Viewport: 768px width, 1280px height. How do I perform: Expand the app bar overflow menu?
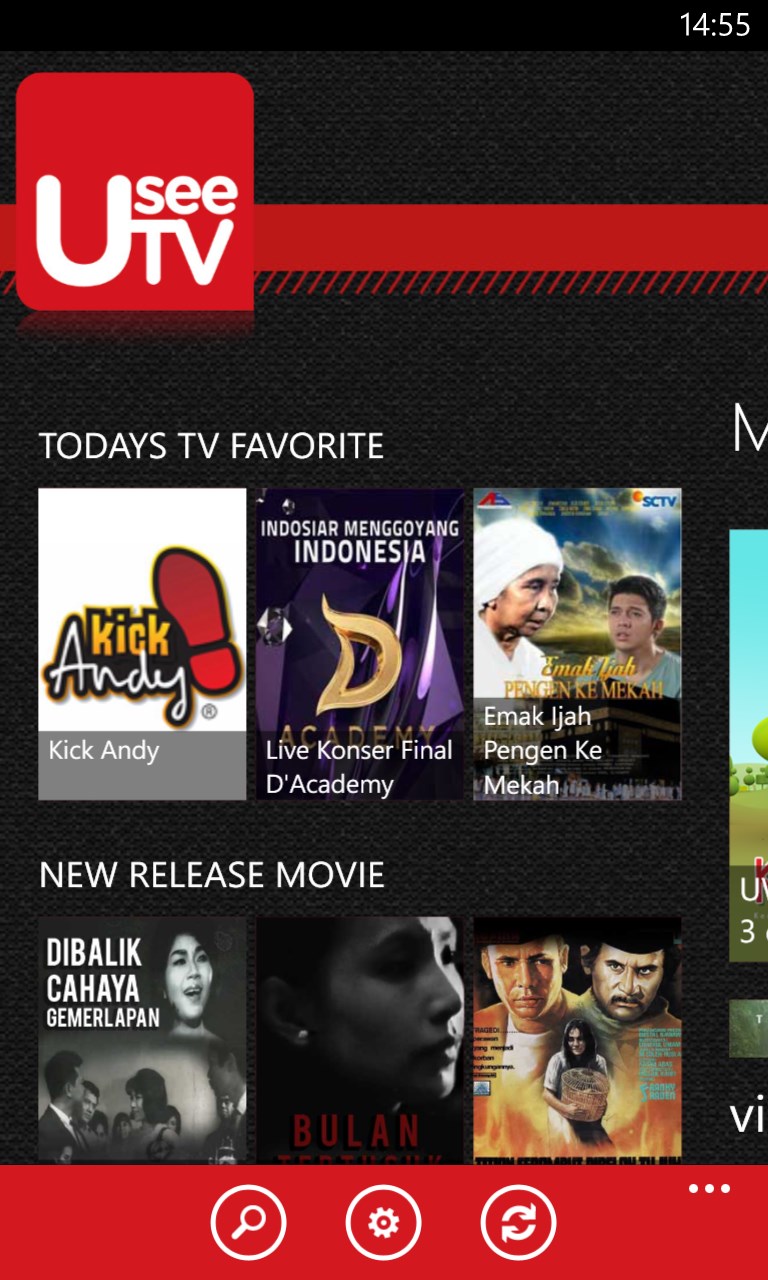(x=709, y=1189)
